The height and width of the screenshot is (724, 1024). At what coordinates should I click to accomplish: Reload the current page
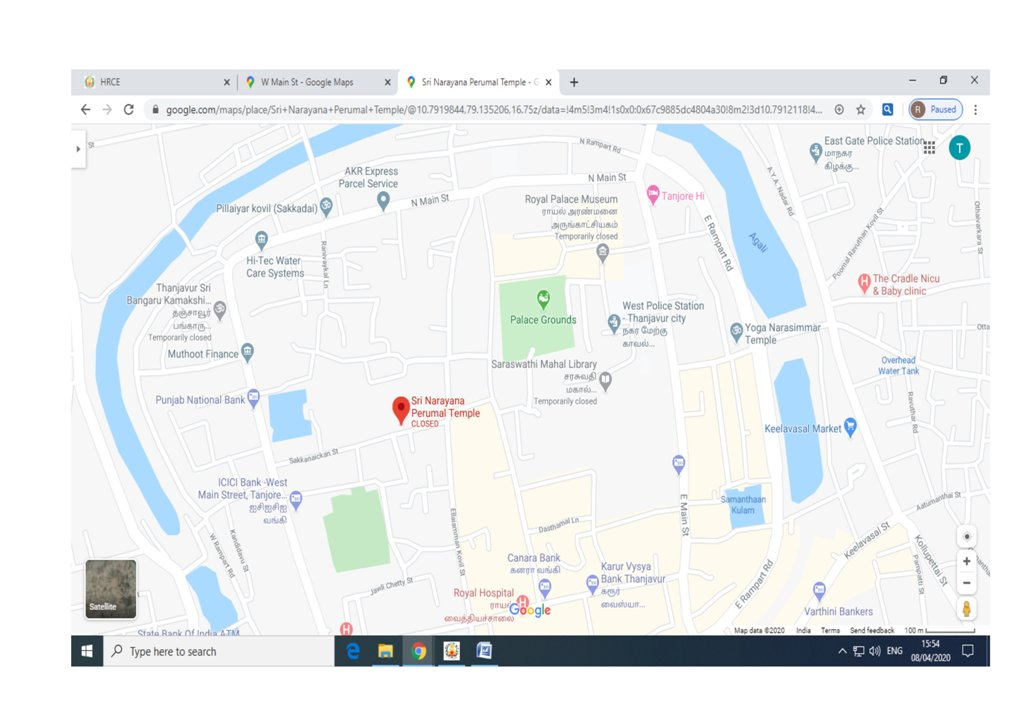point(129,110)
